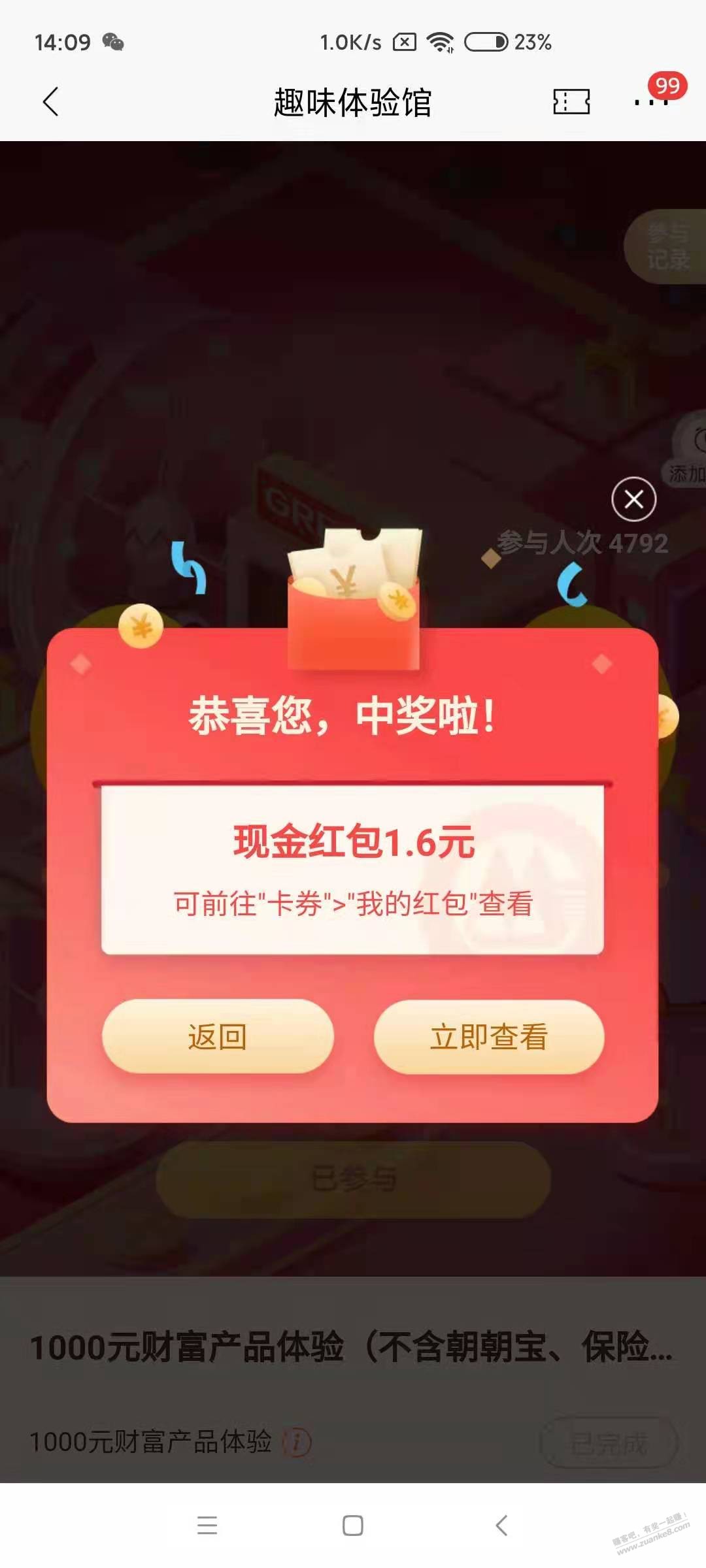706x1568 pixels.
Task: Close the prize popup
Action: pyautogui.click(x=633, y=500)
